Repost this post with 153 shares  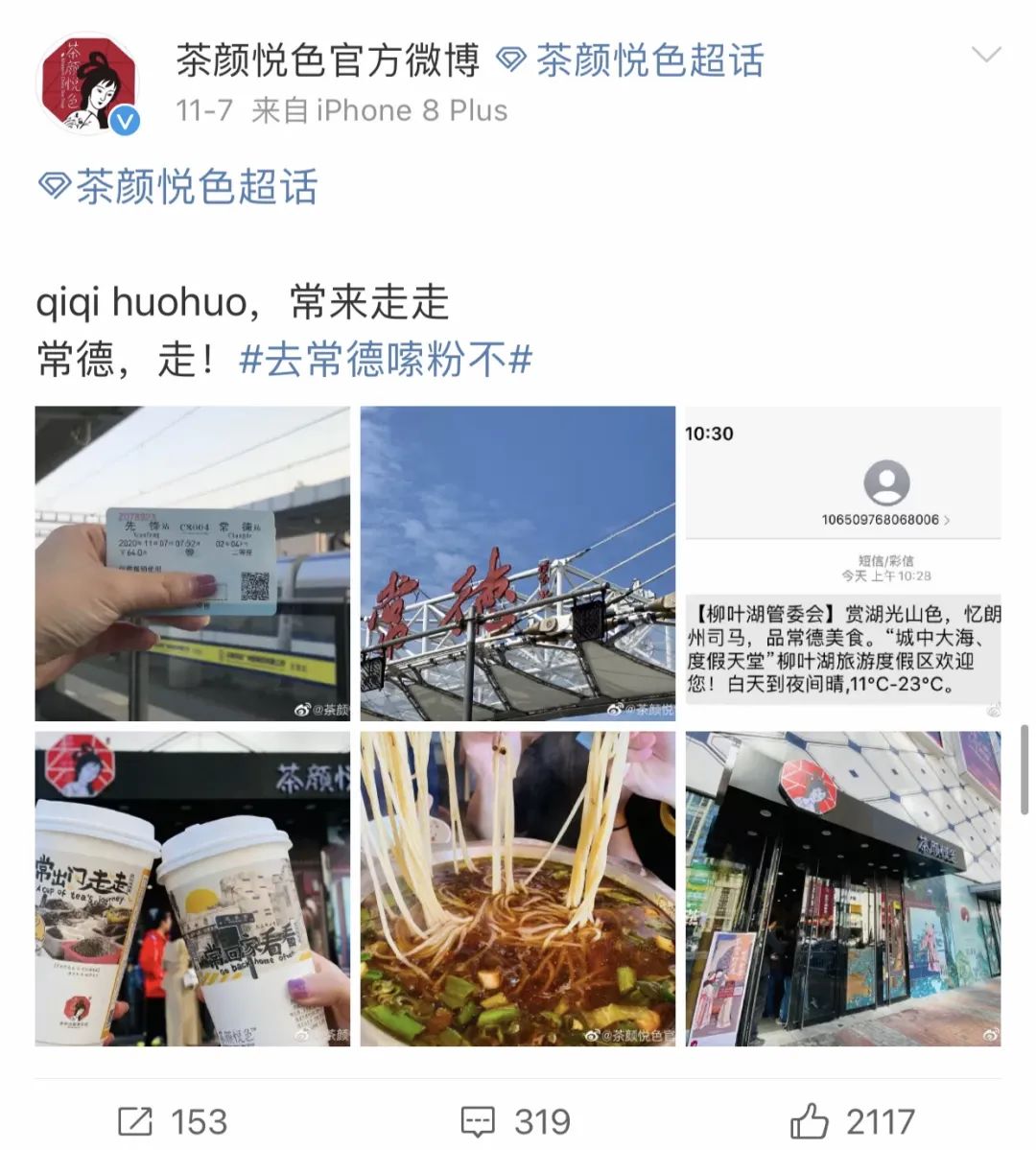click(173, 1120)
